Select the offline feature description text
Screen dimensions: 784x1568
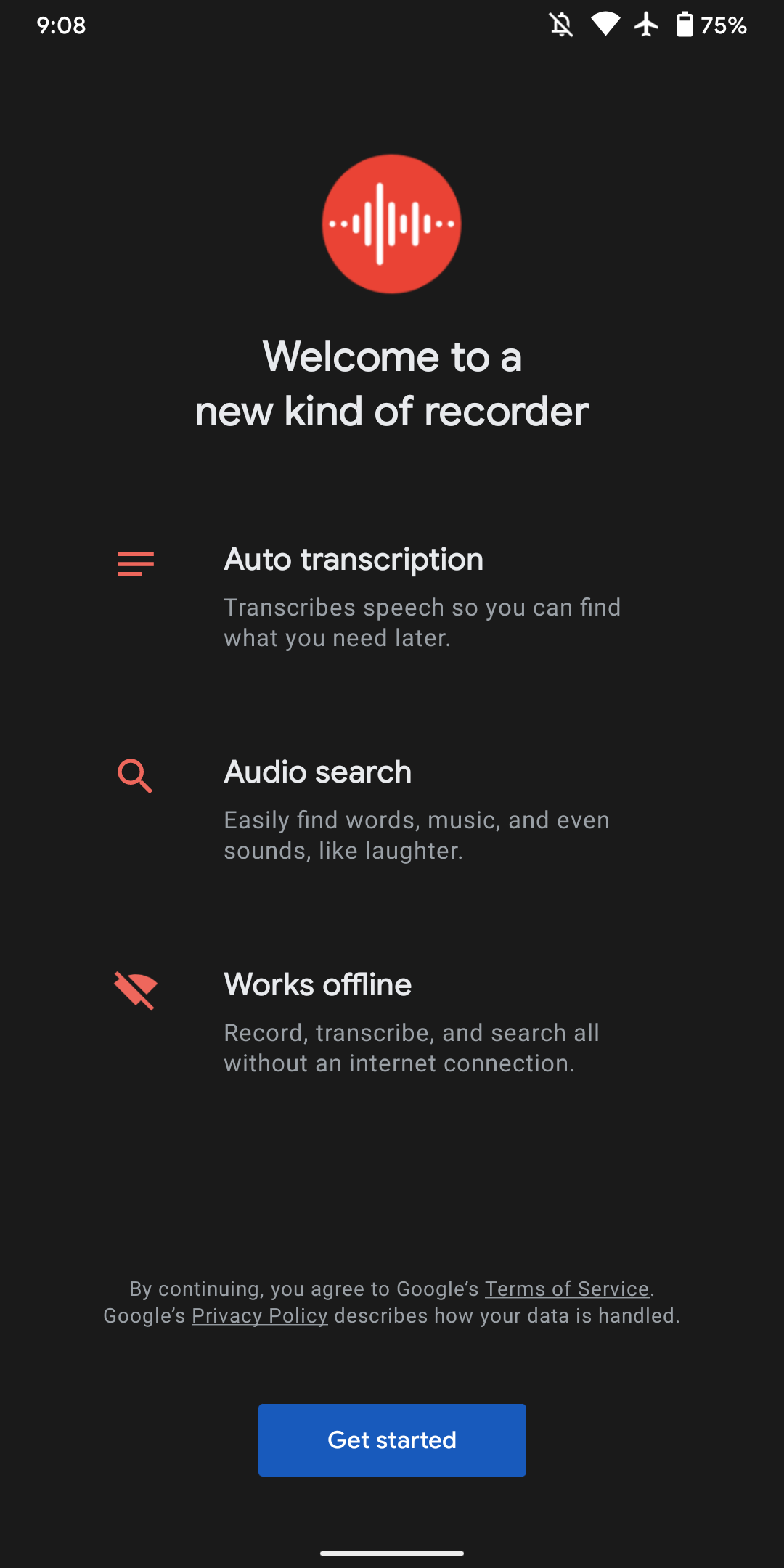pos(411,1048)
